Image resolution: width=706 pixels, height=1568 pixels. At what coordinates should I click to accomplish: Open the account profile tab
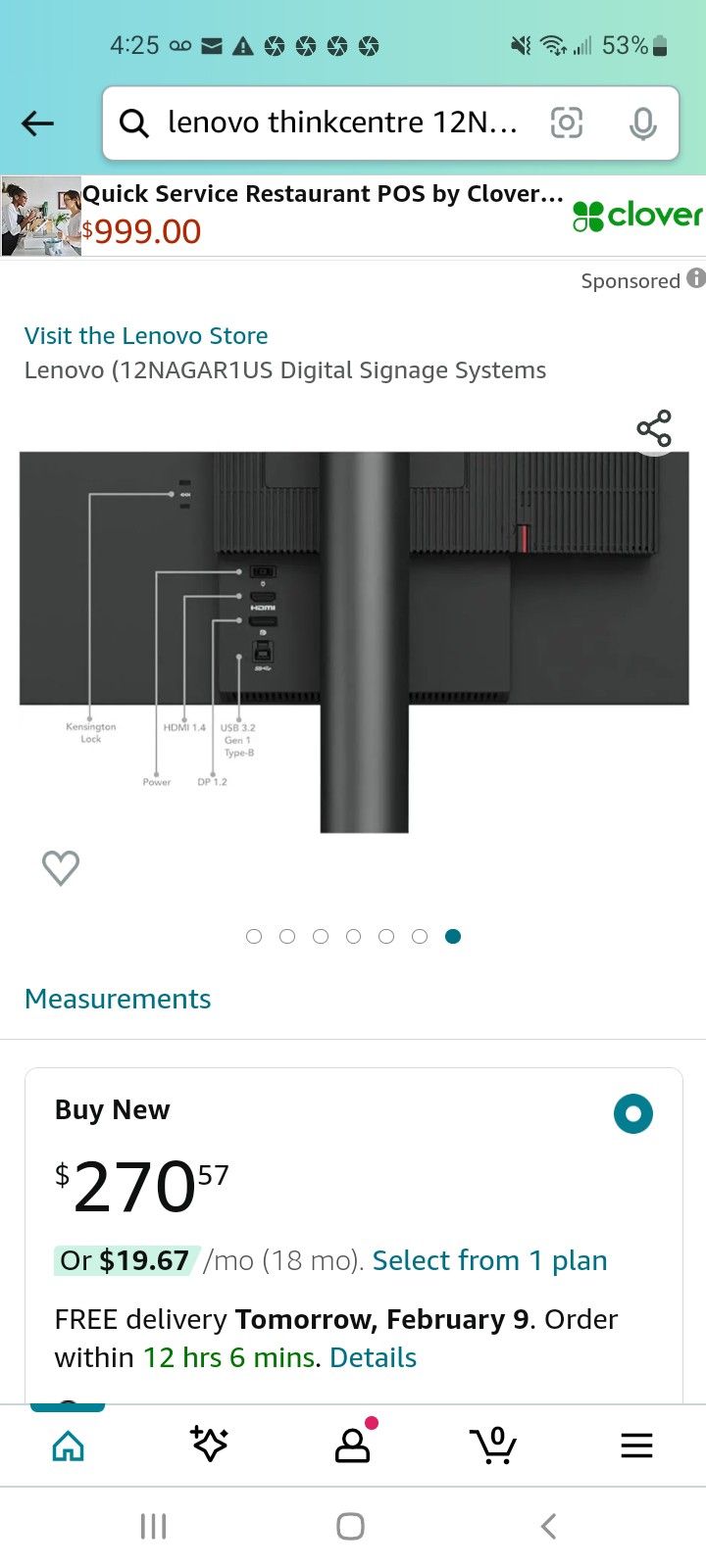pos(352,1445)
